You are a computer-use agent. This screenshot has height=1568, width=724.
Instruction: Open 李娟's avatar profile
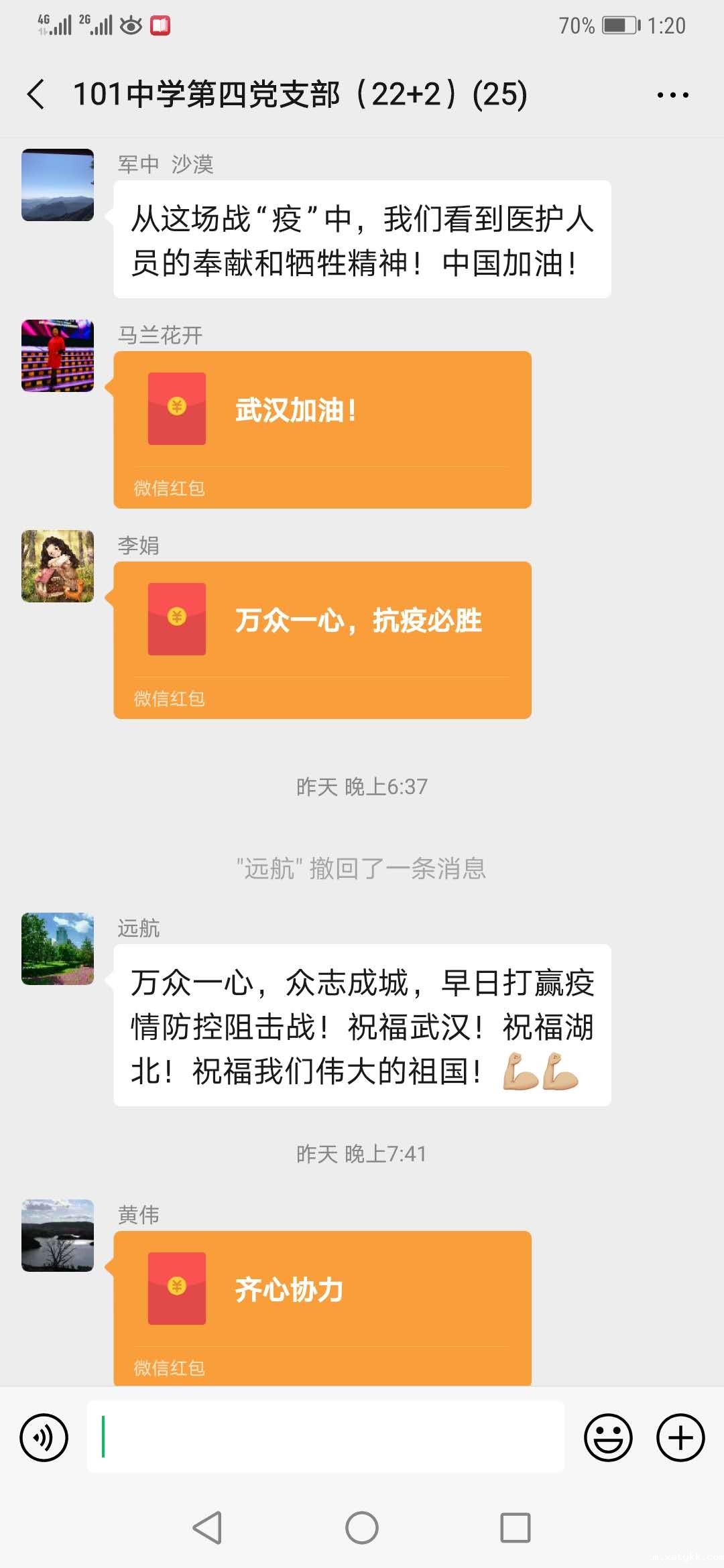[58, 566]
